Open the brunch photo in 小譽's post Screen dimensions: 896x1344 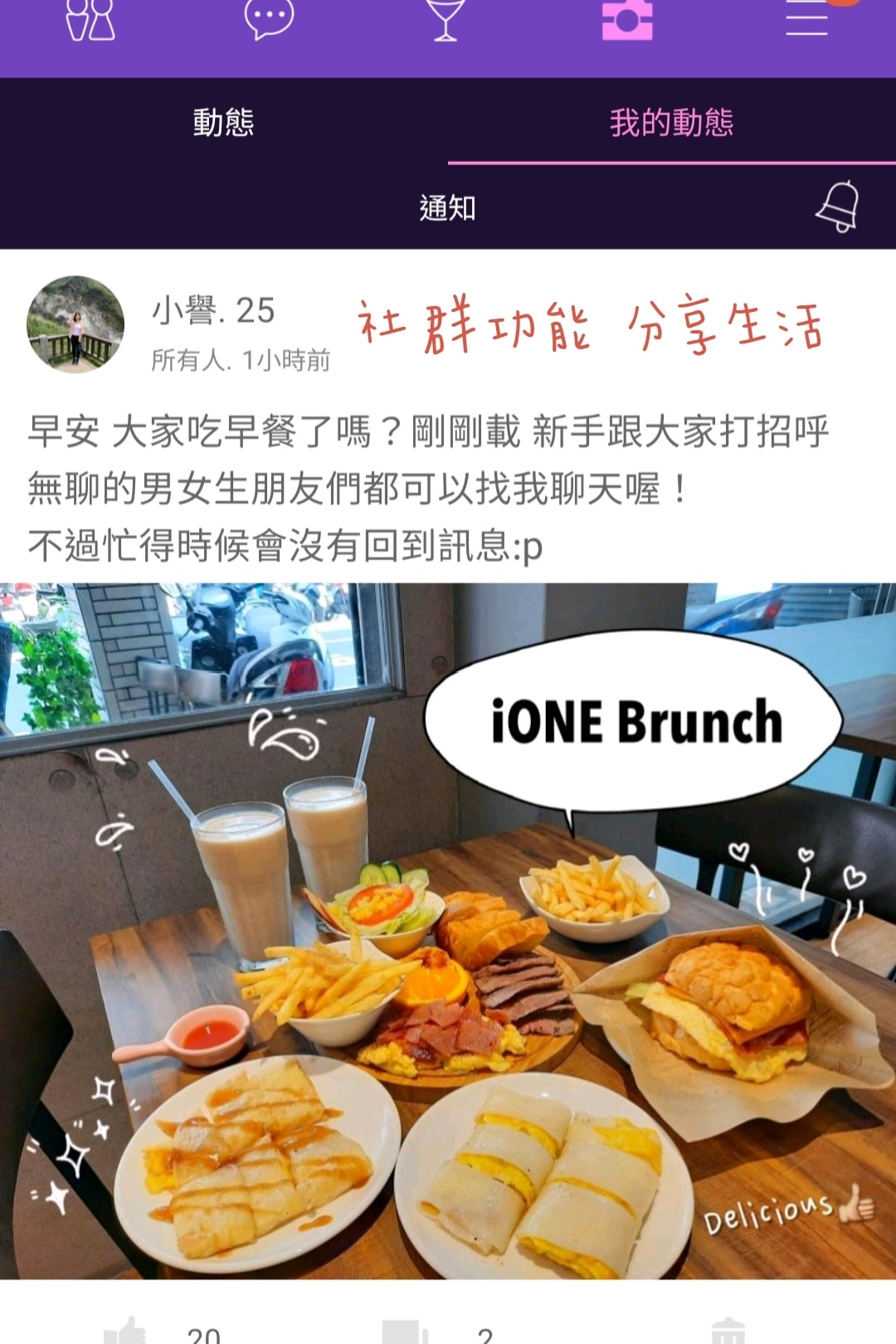pyautogui.click(x=448, y=929)
